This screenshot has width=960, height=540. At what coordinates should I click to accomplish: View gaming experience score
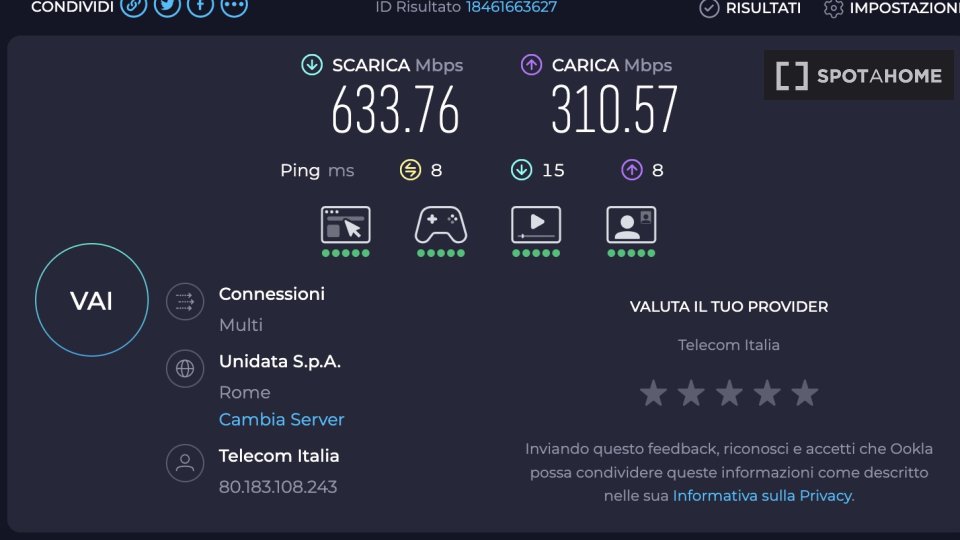[x=441, y=225]
